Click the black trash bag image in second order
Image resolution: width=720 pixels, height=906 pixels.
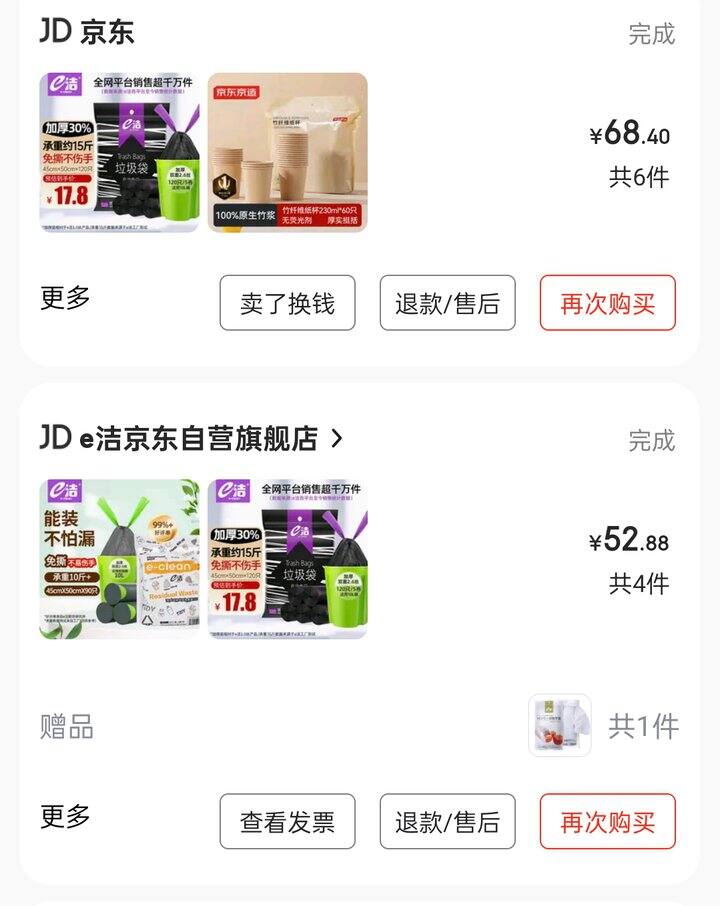pos(289,562)
